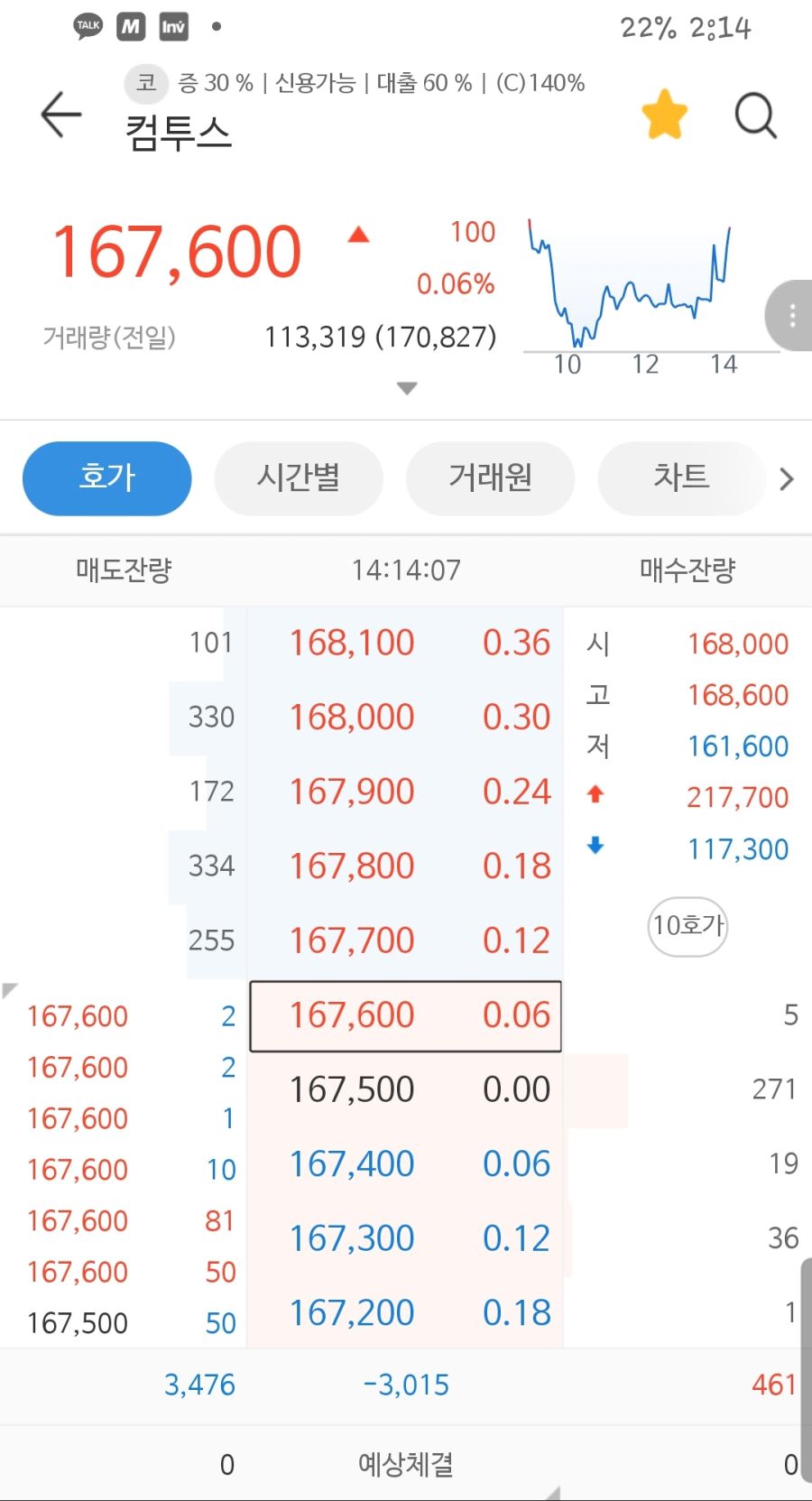
Task: Open the 거래원 tab
Action: tap(490, 479)
